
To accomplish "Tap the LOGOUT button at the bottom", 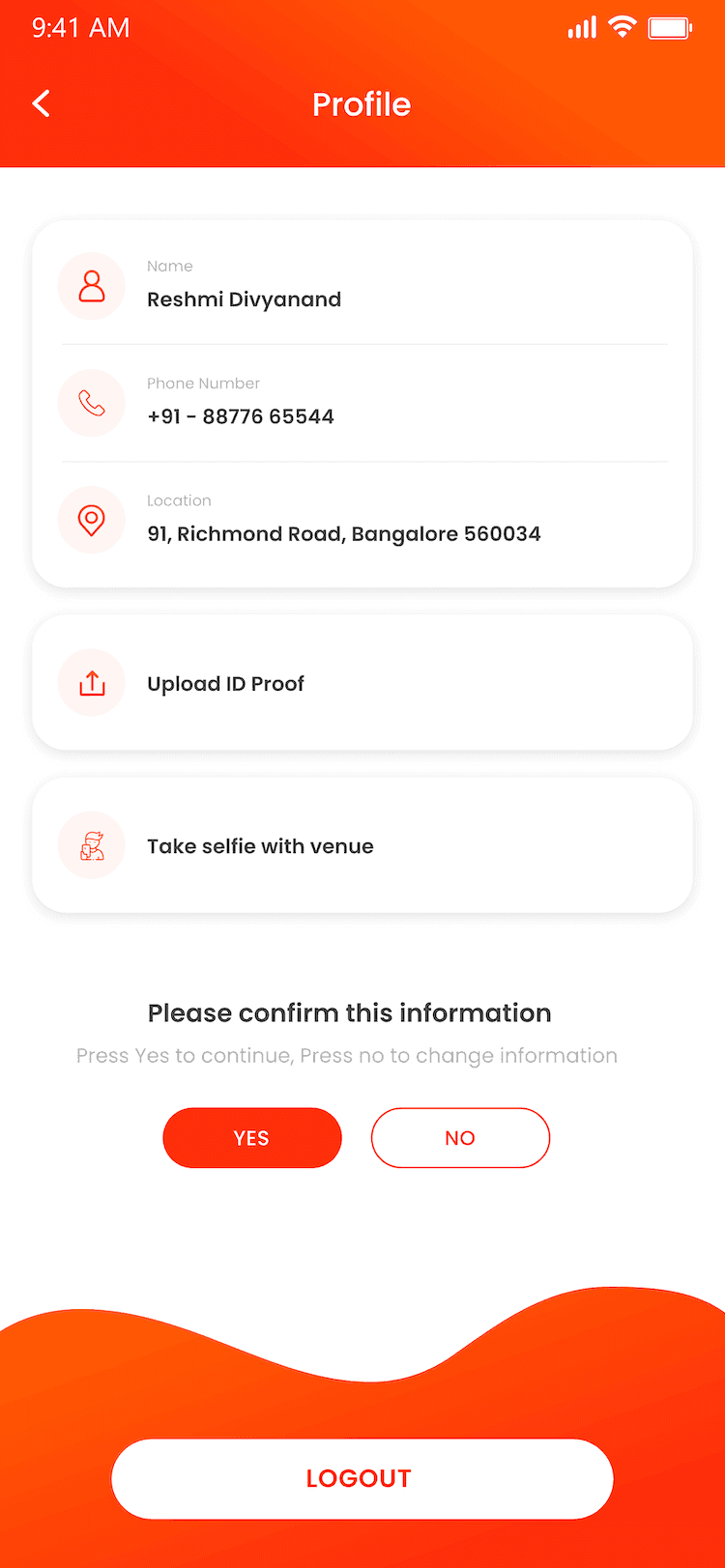I will point(362,1478).
